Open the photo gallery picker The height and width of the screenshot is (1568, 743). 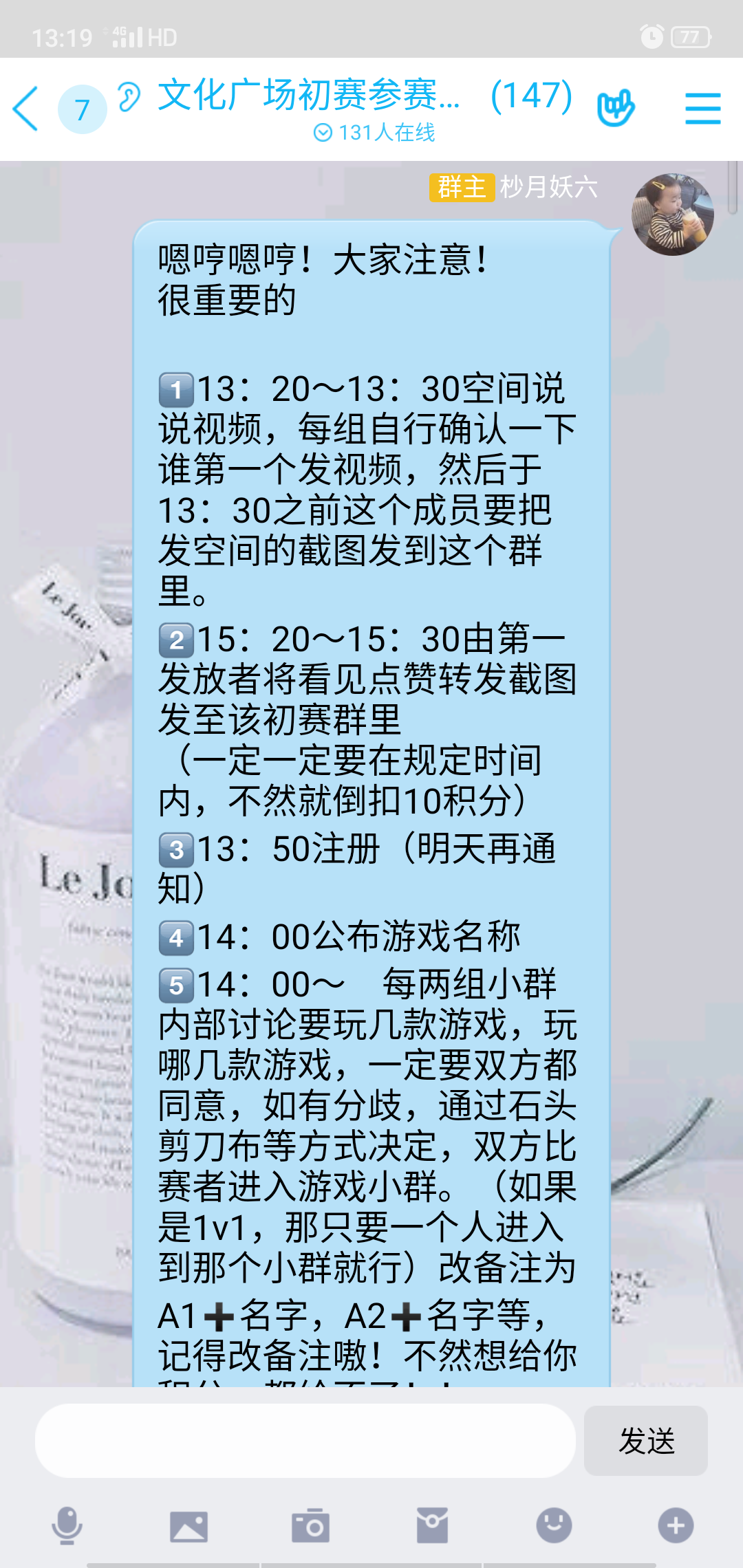pos(189,1527)
